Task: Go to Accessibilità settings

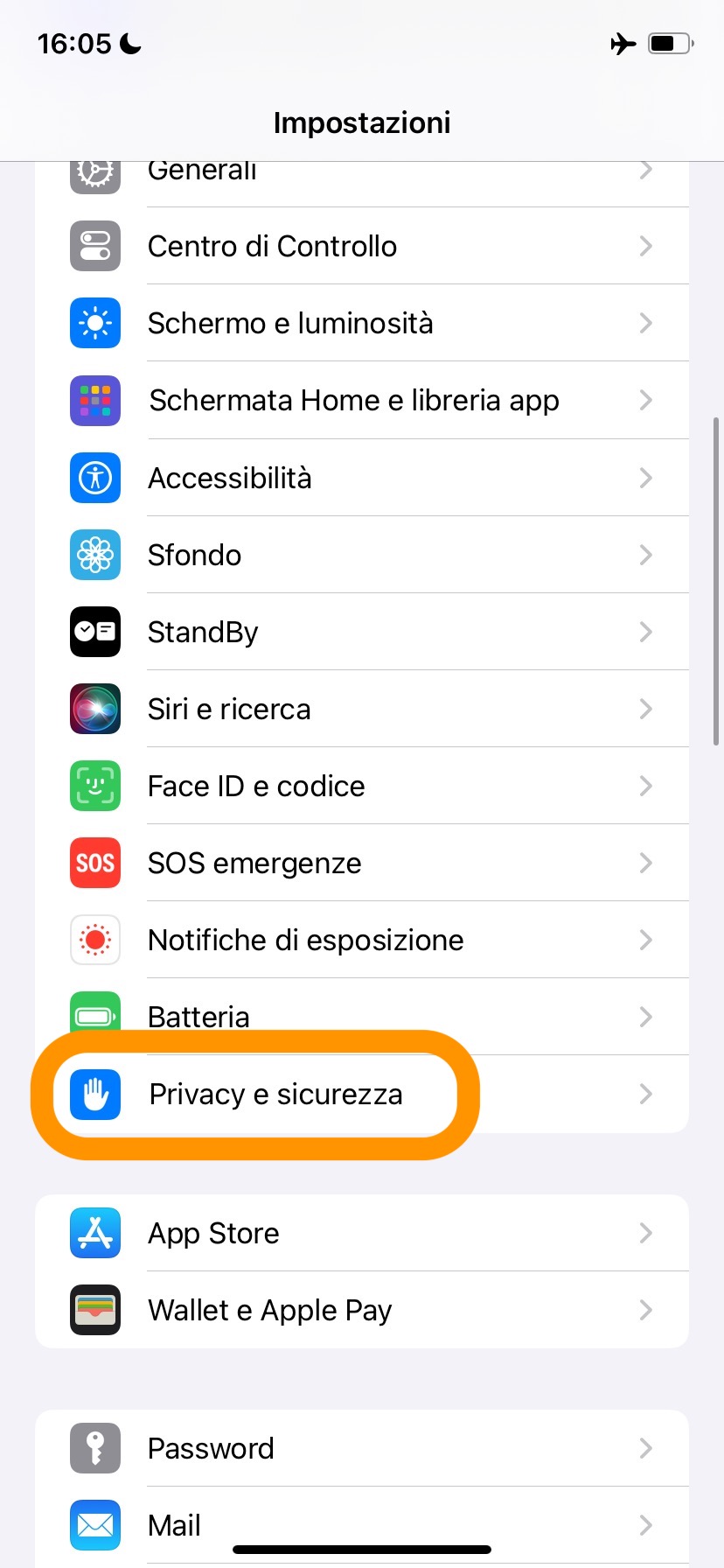Action: coord(360,478)
